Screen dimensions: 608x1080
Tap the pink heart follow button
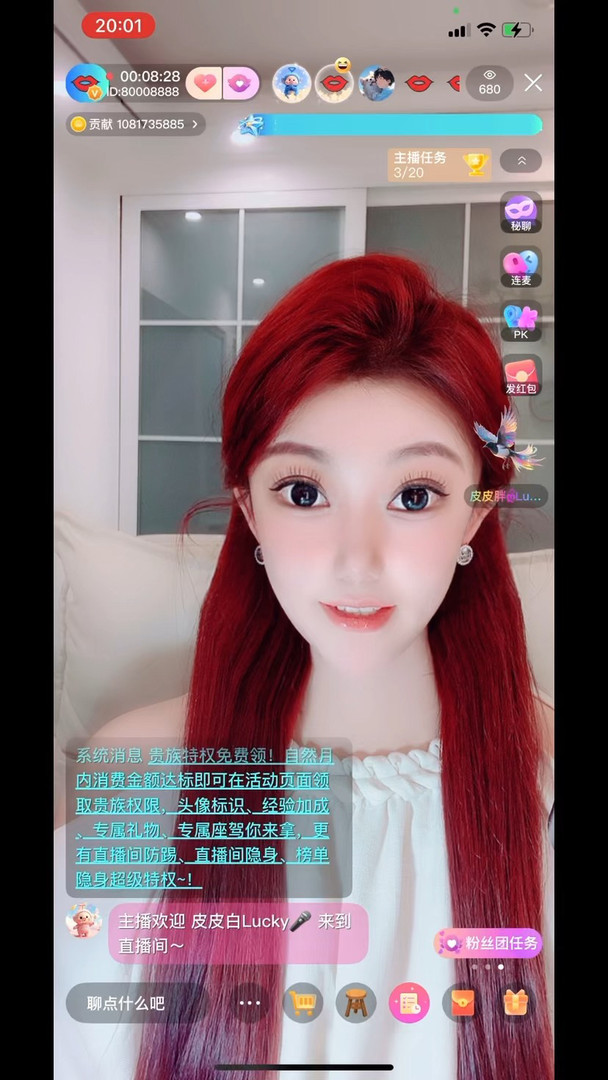point(204,83)
